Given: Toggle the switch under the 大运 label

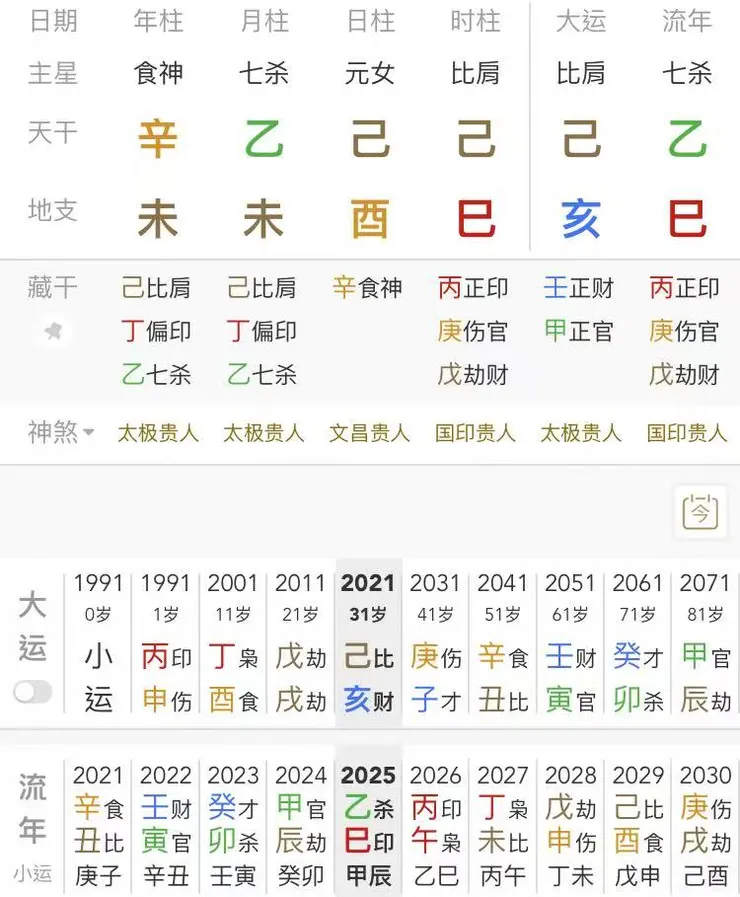Looking at the screenshot, I should pyautogui.click(x=32, y=690).
